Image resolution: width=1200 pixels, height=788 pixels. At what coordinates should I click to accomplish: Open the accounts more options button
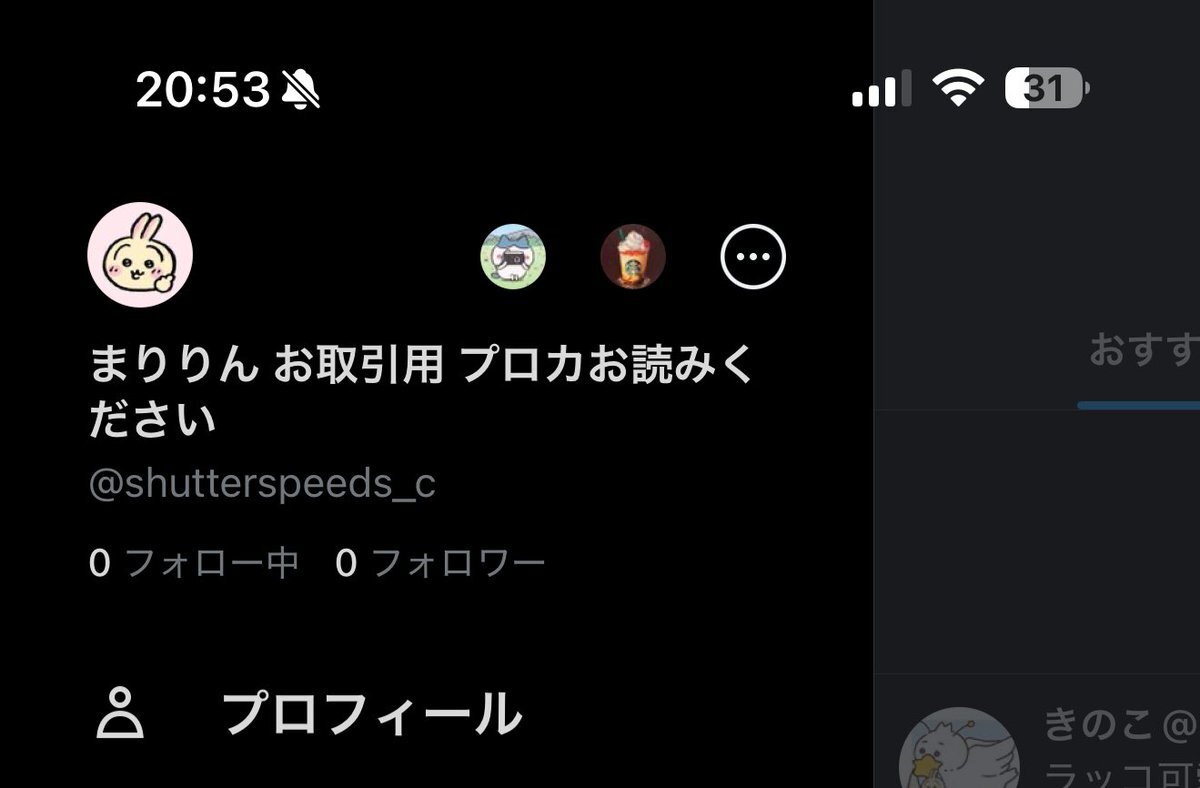click(x=753, y=257)
